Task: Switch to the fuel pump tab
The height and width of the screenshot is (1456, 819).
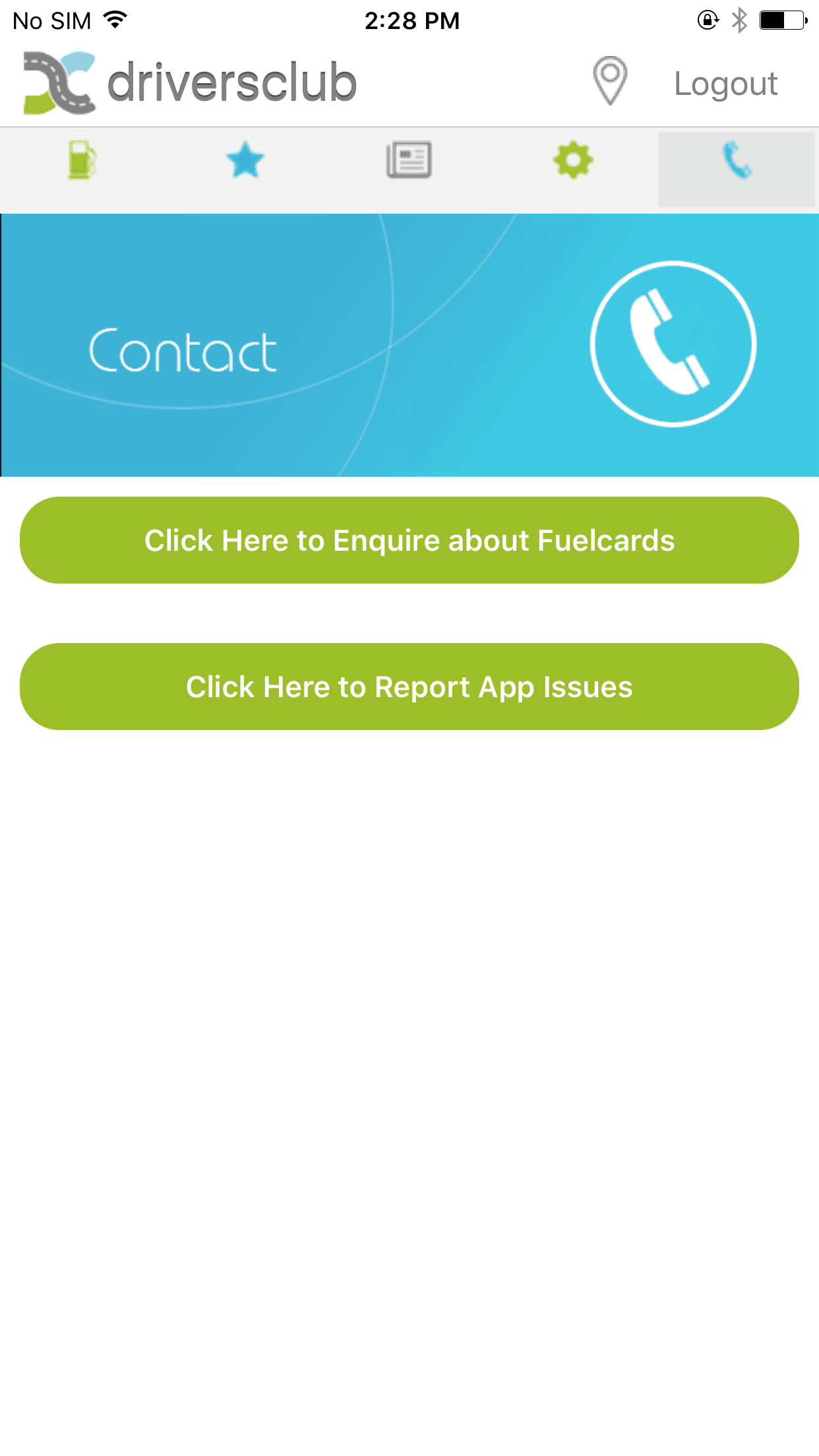Action: (82, 160)
